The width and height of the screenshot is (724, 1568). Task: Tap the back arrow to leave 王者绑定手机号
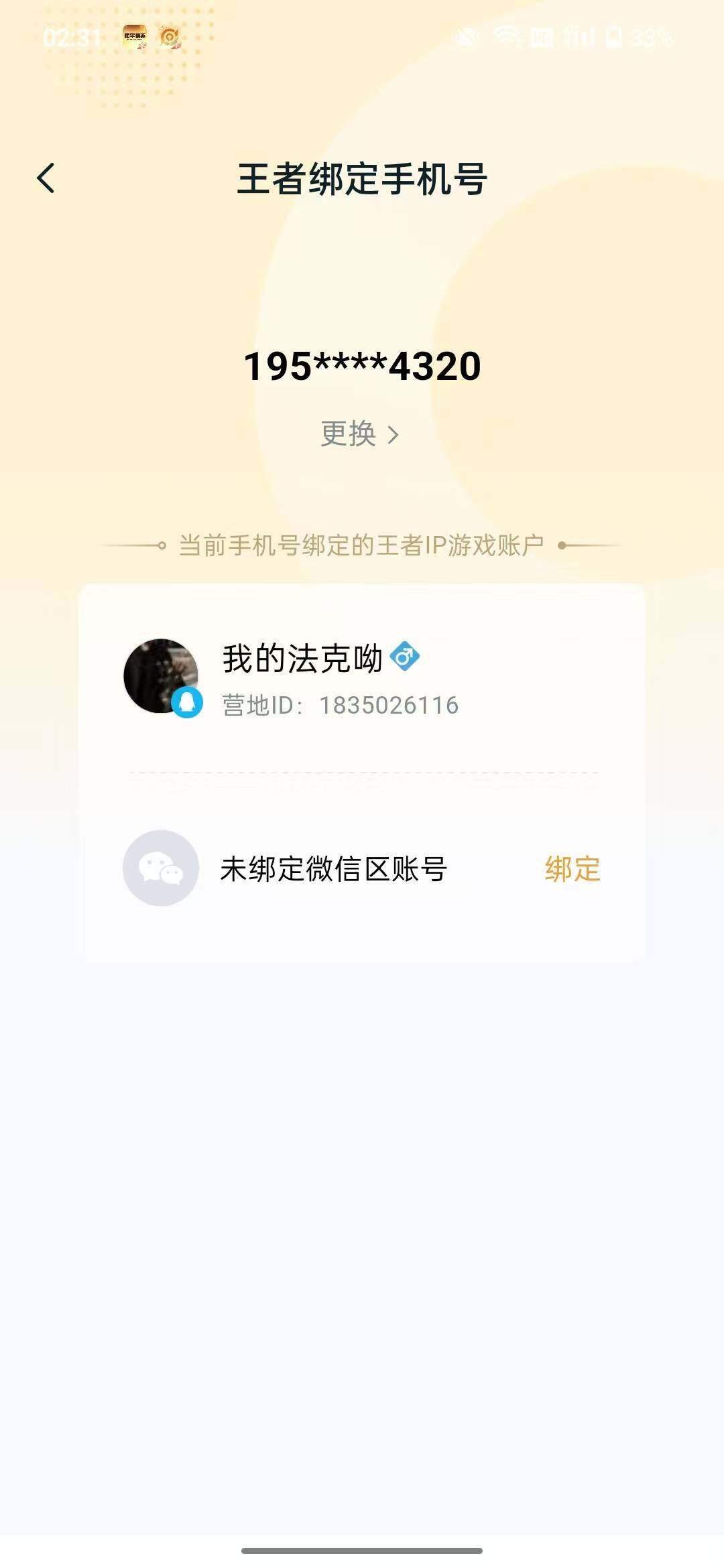(46, 179)
